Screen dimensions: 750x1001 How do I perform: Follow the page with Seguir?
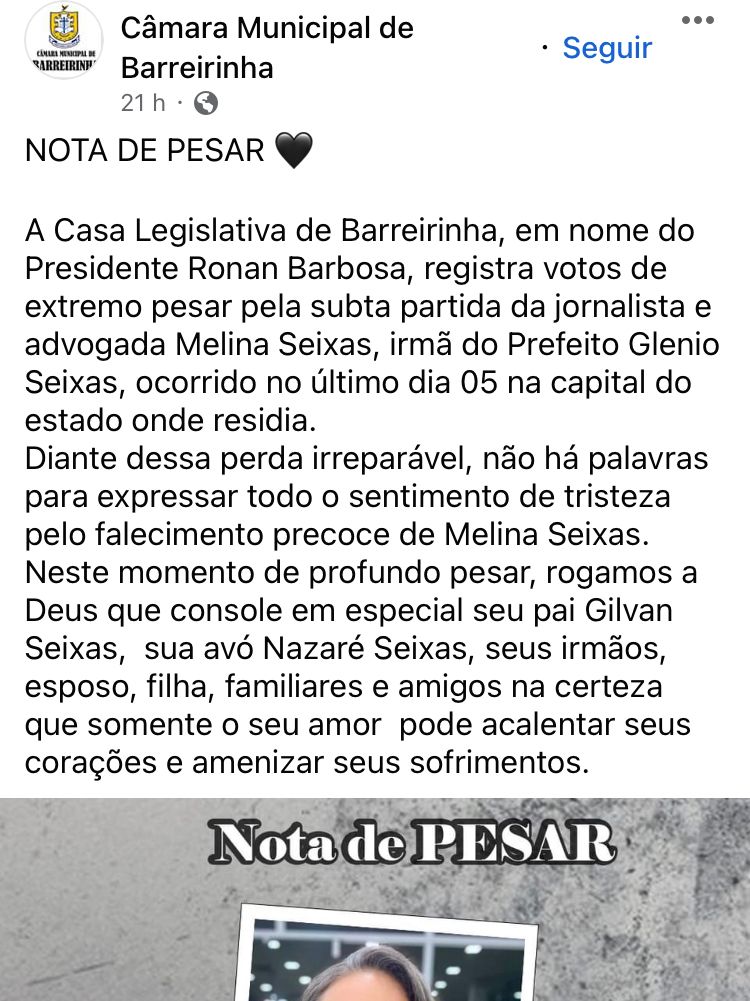607,47
